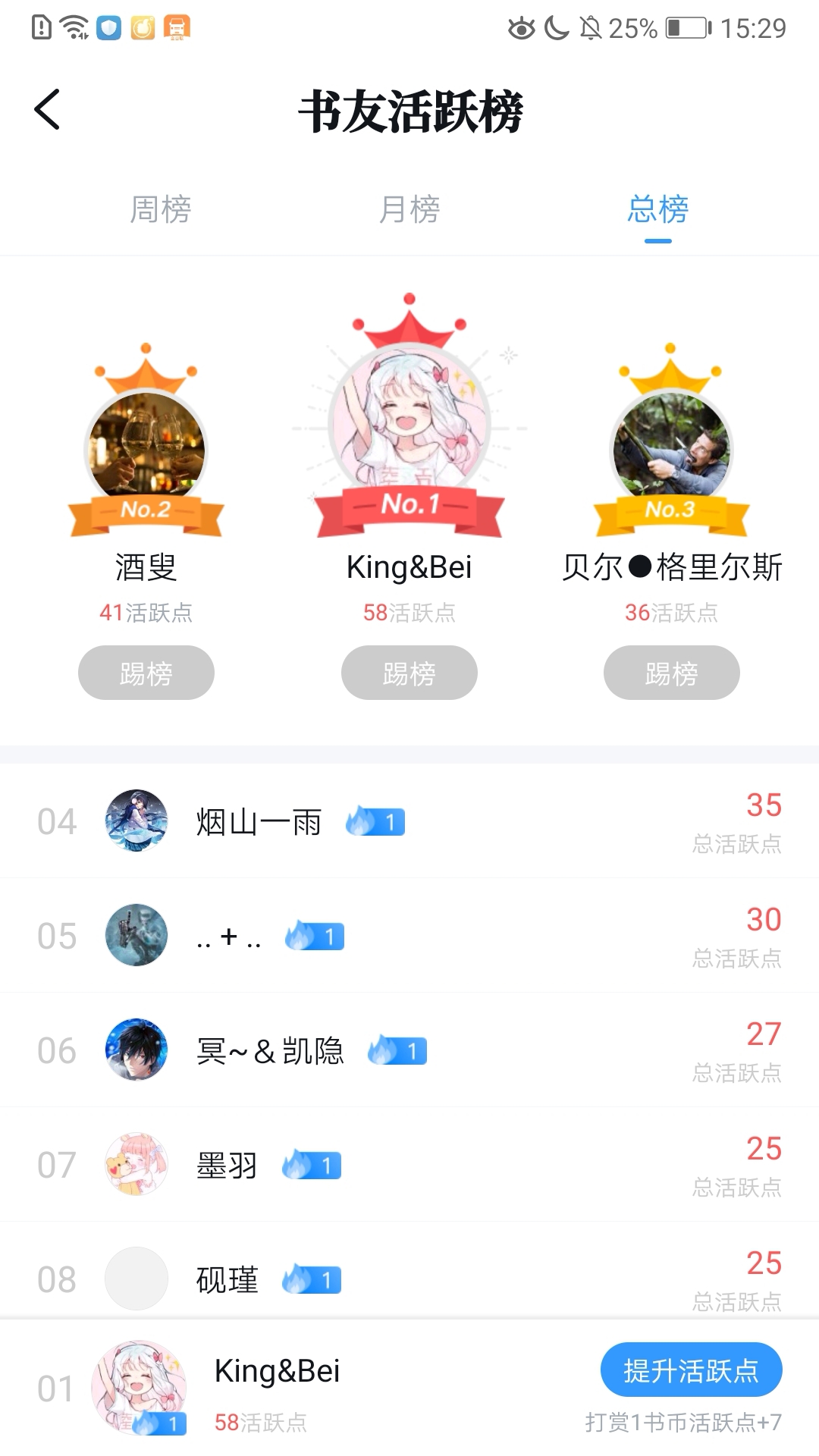Tap 踢榜 under 贝尔●格里尔斯
The height and width of the screenshot is (1456, 819).
[672, 673]
